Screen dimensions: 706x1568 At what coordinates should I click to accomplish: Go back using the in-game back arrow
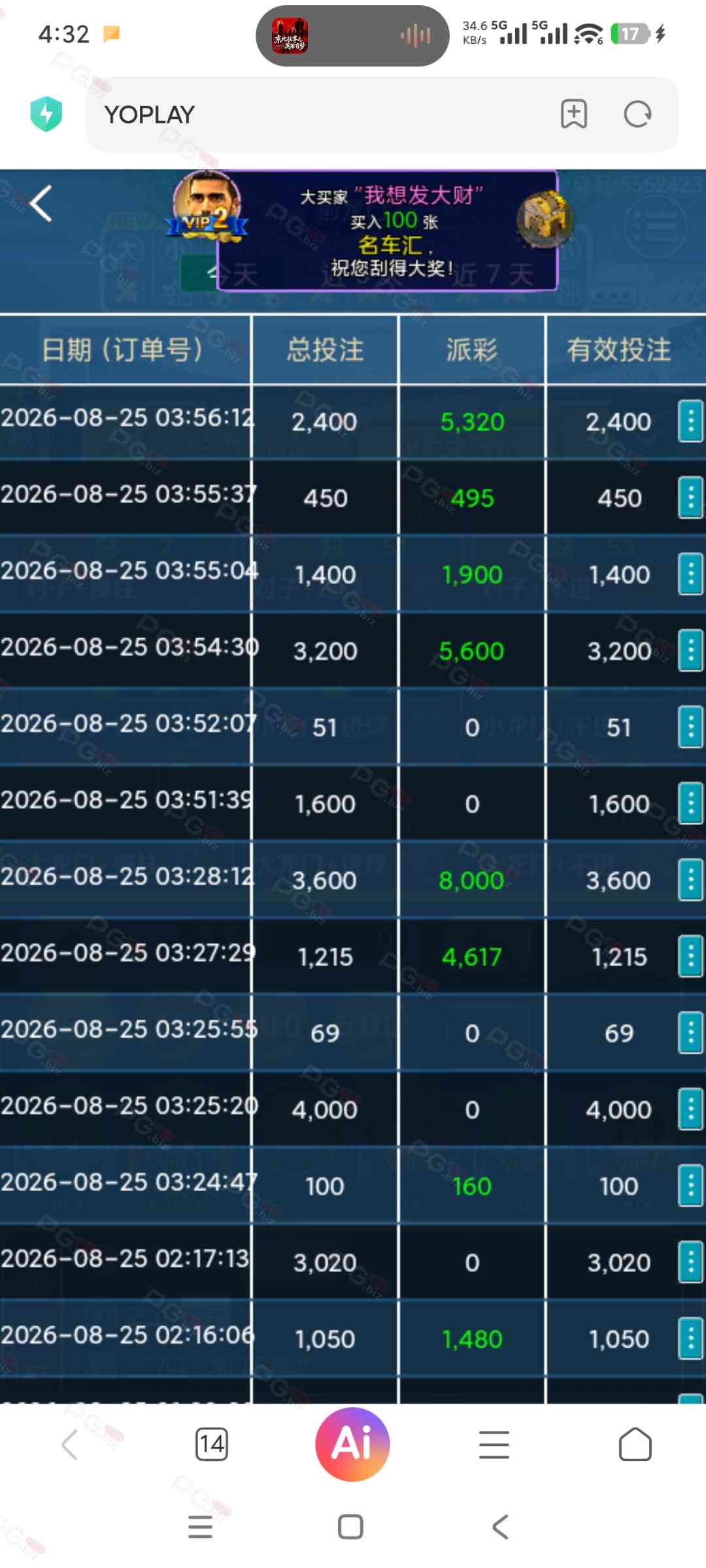coord(41,204)
